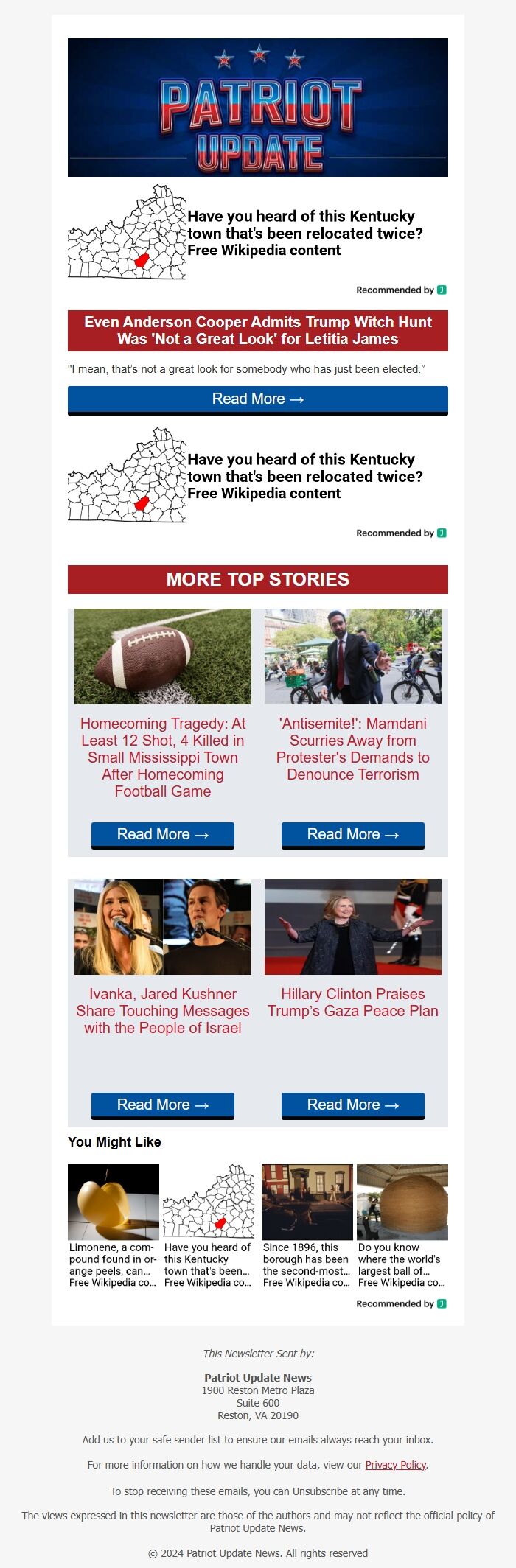Open the Mamdani protester story headline

[352, 749]
